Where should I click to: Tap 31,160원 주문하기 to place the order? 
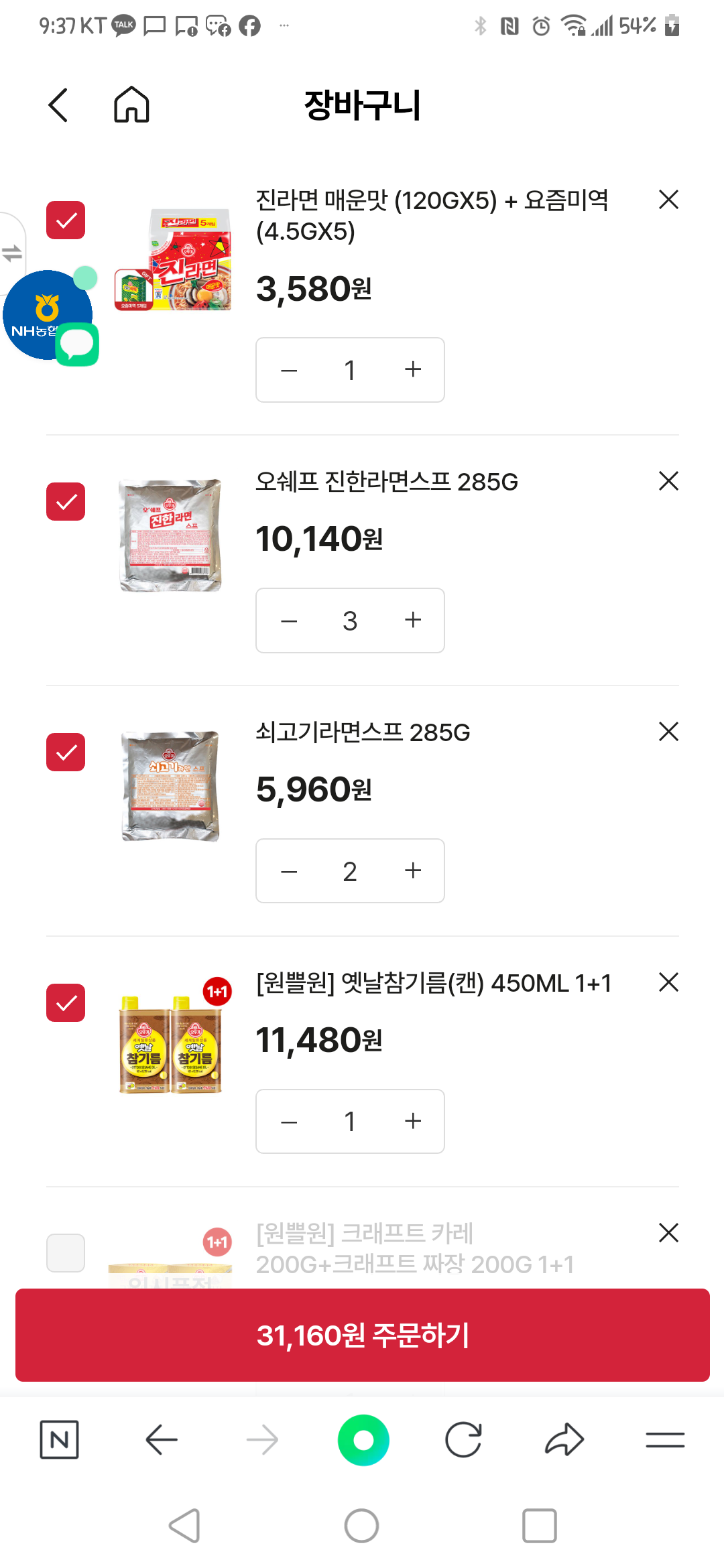(x=362, y=1335)
